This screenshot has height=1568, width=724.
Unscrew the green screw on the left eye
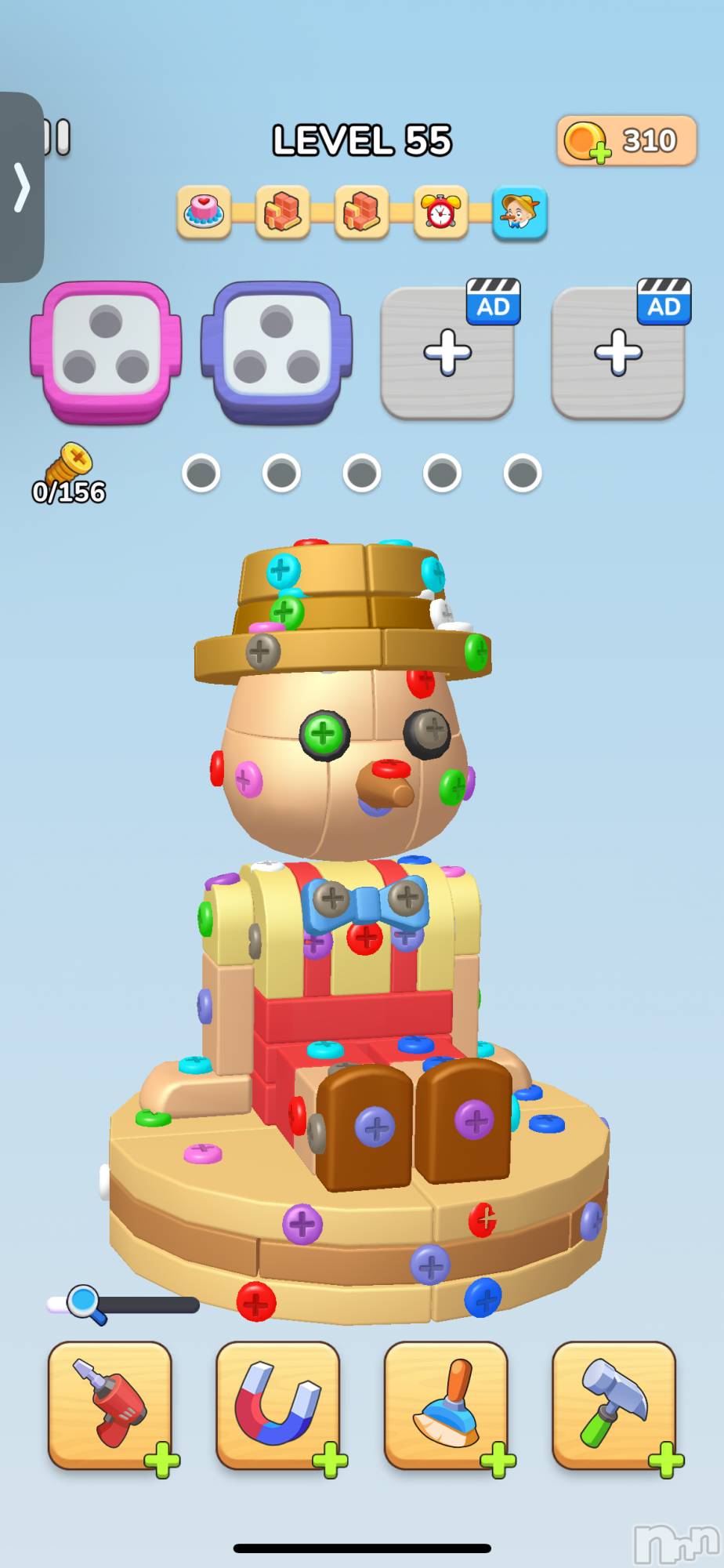coord(323,735)
